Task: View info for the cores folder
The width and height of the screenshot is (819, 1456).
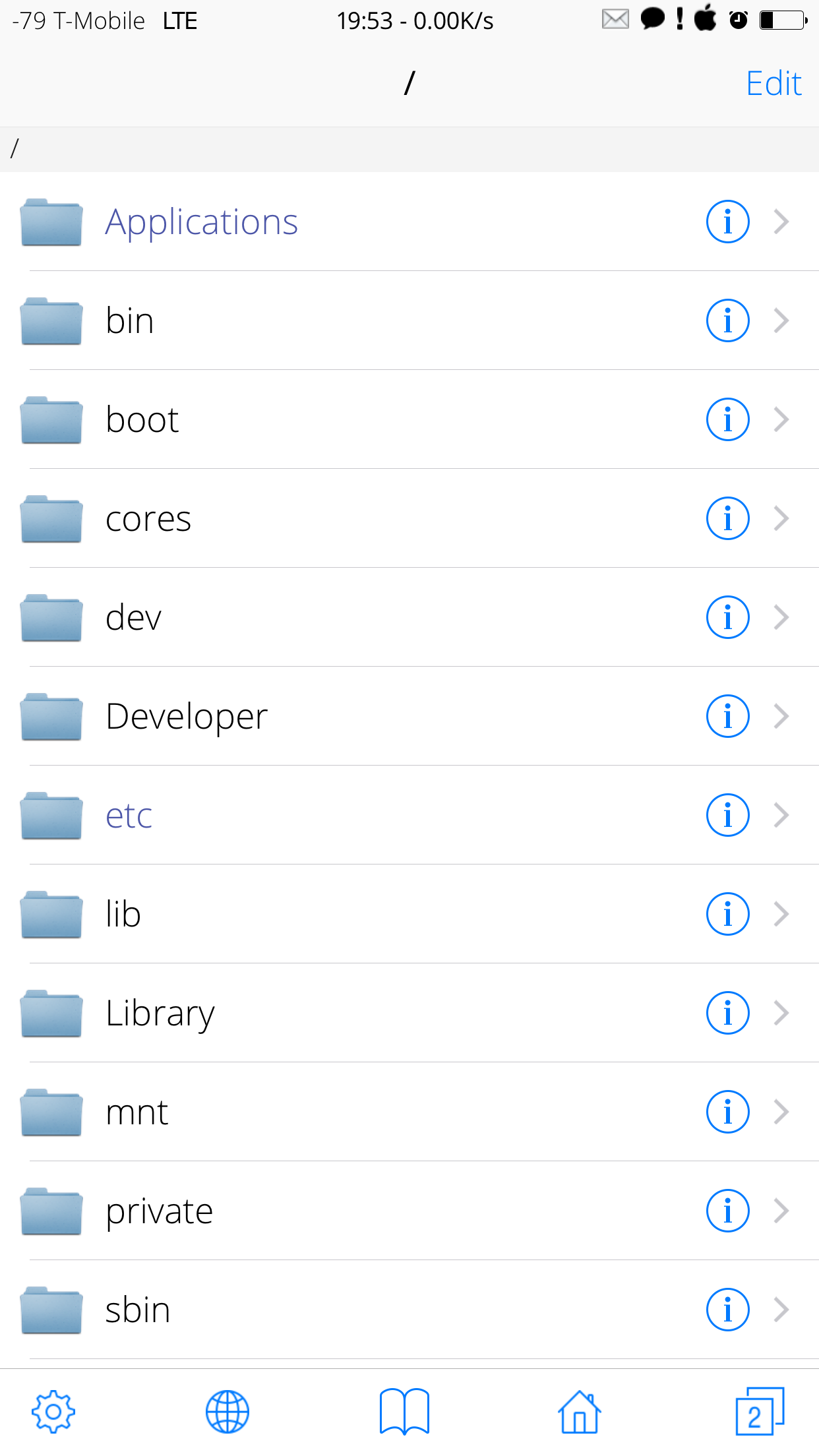Action: [727, 518]
